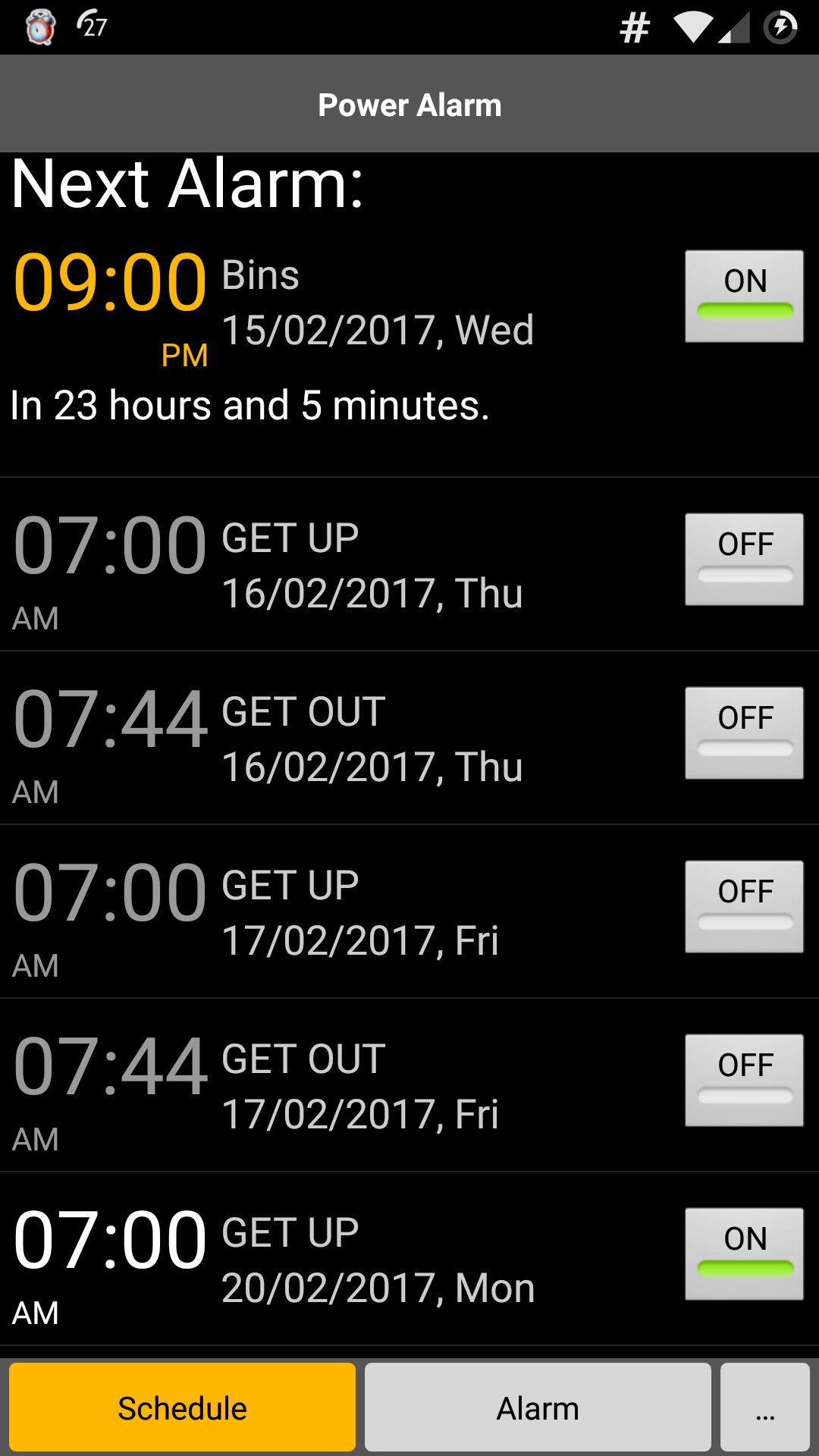The width and height of the screenshot is (819, 1456).
Task: Tap the Power Alarm title bar
Action: pos(409,104)
